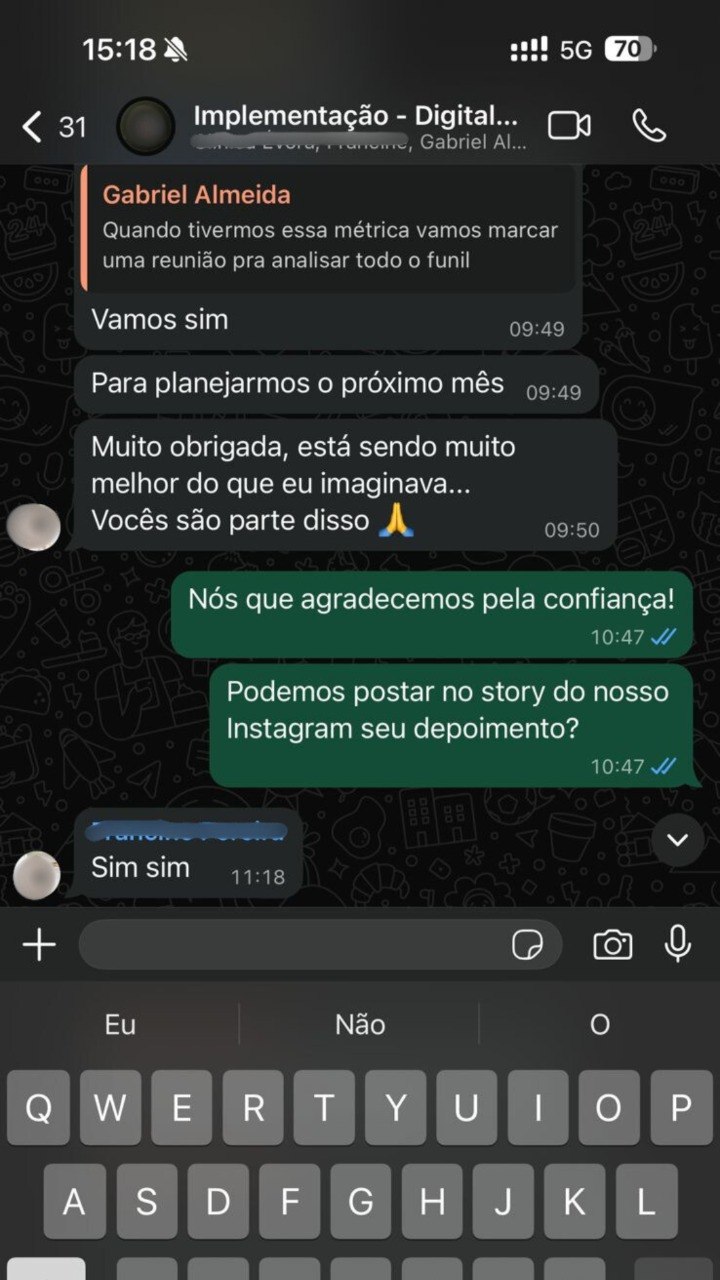720x1280 pixels.
Task: Go back to chat list with the back chevron
Action: pyautogui.click(x=30, y=127)
